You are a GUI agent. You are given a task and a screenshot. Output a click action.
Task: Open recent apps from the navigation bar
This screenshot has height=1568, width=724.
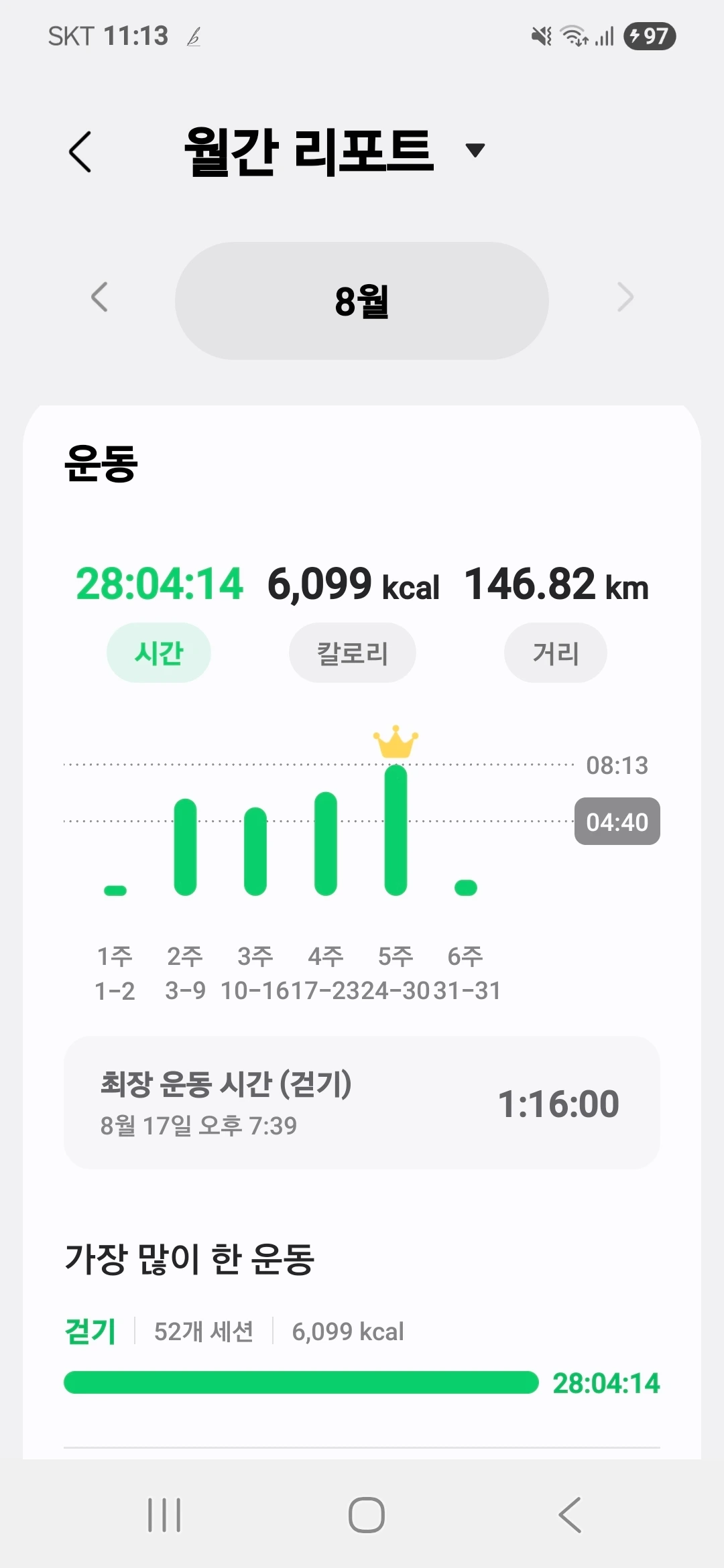pyautogui.click(x=164, y=1515)
